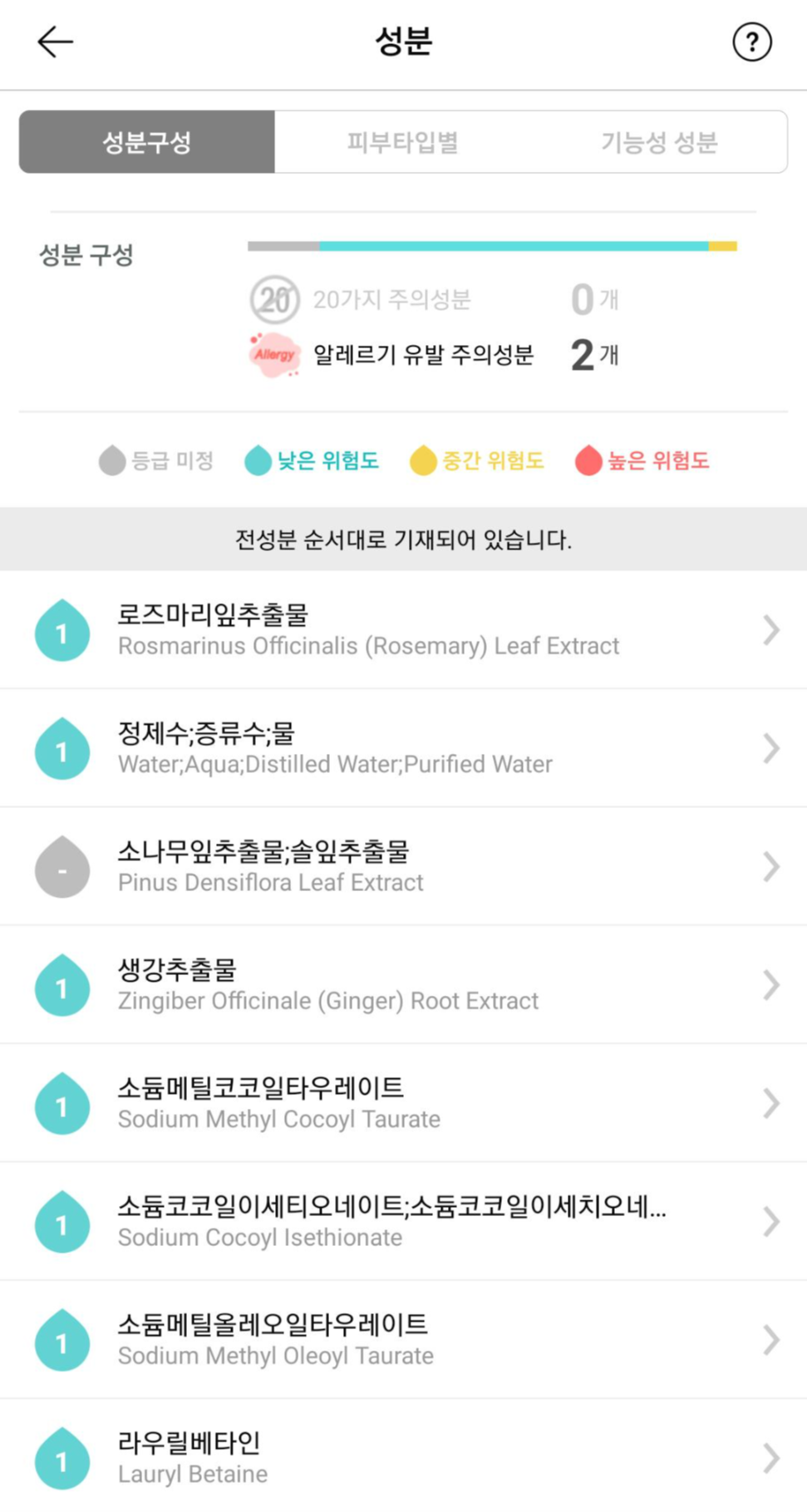The image size is (807, 1512).
Task: View Pinus Densiflora Leaf Extract details
Action: click(403, 866)
